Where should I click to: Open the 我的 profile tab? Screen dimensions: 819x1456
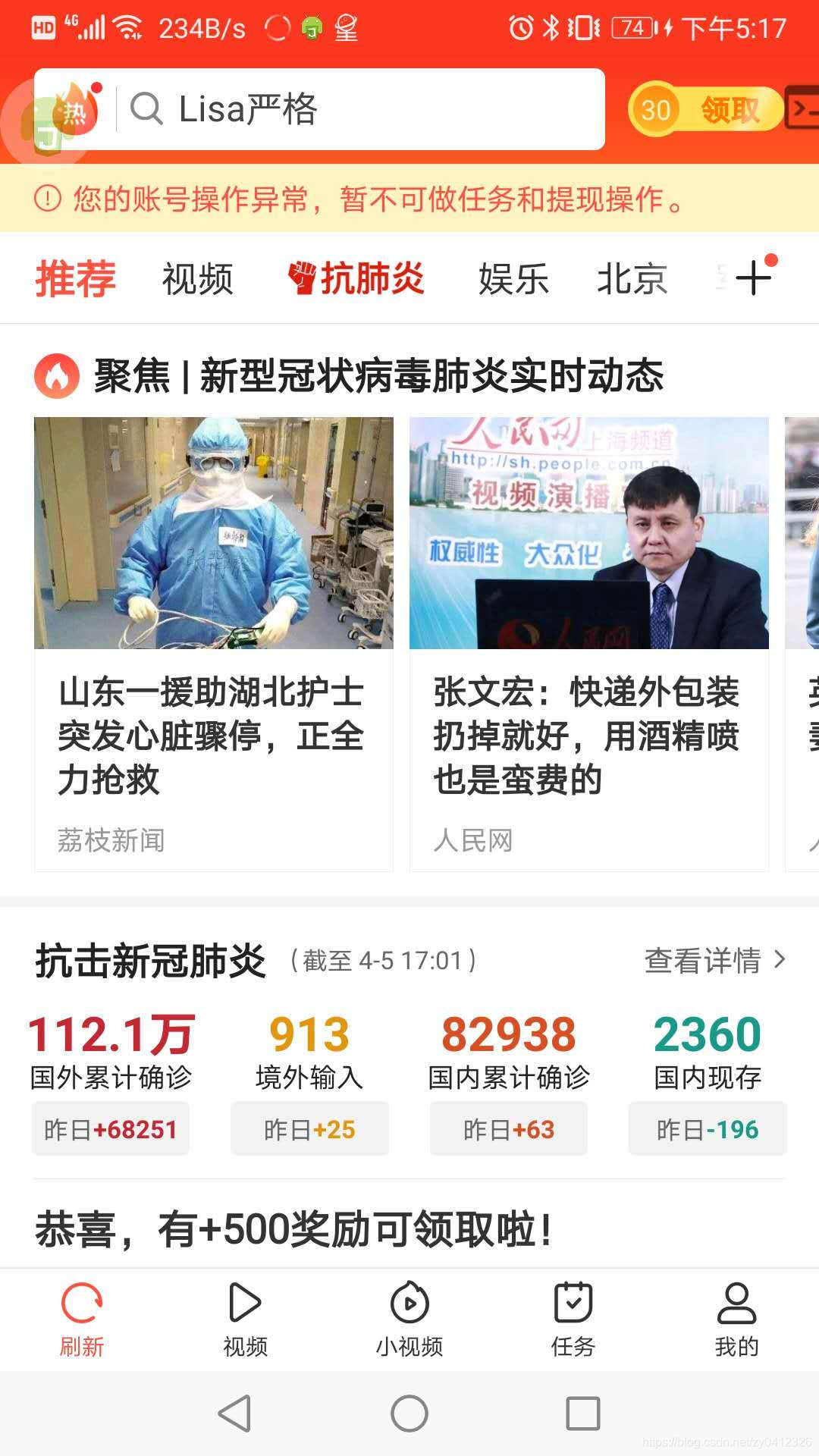[736, 1319]
